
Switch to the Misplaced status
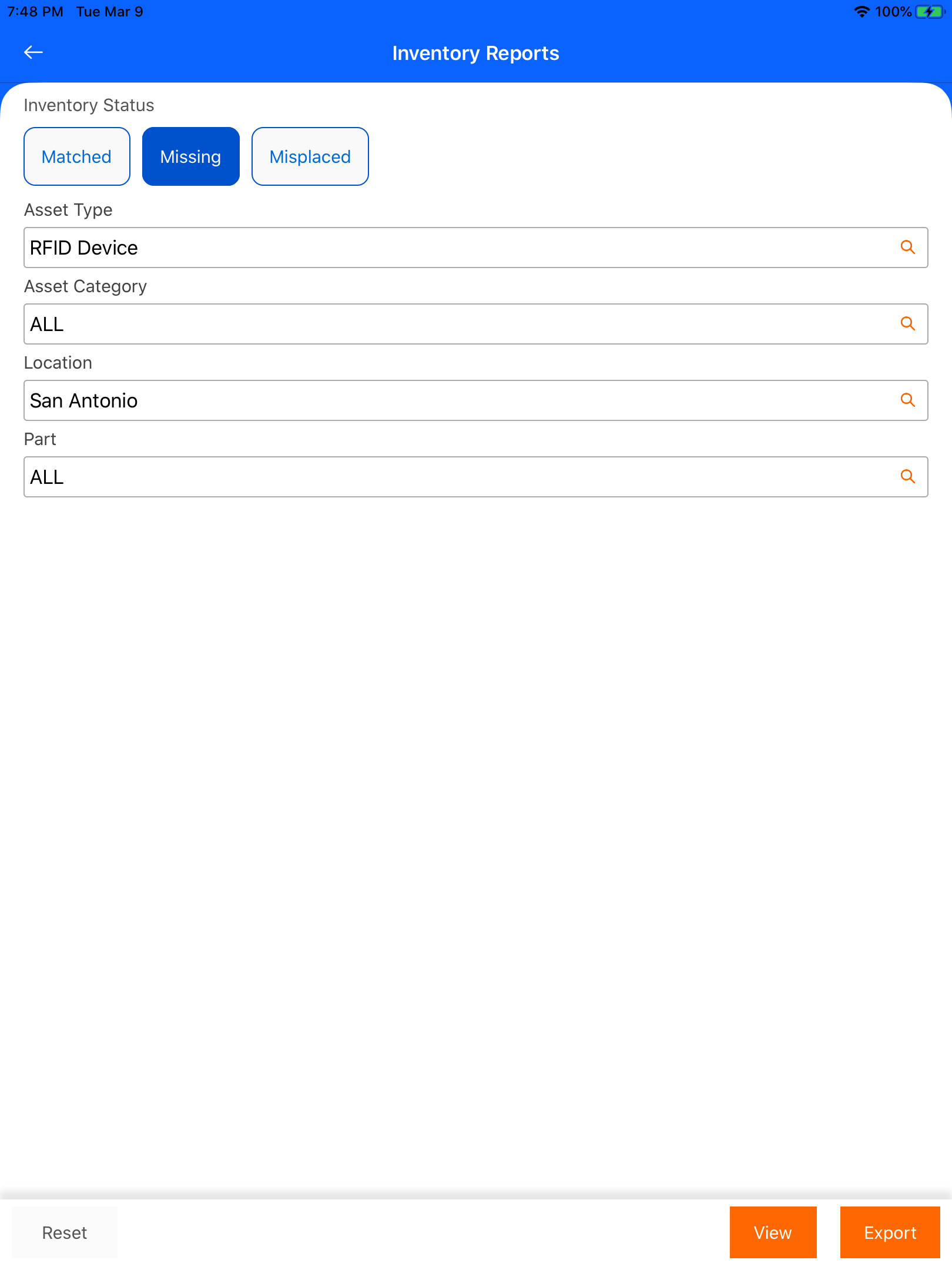coord(310,156)
